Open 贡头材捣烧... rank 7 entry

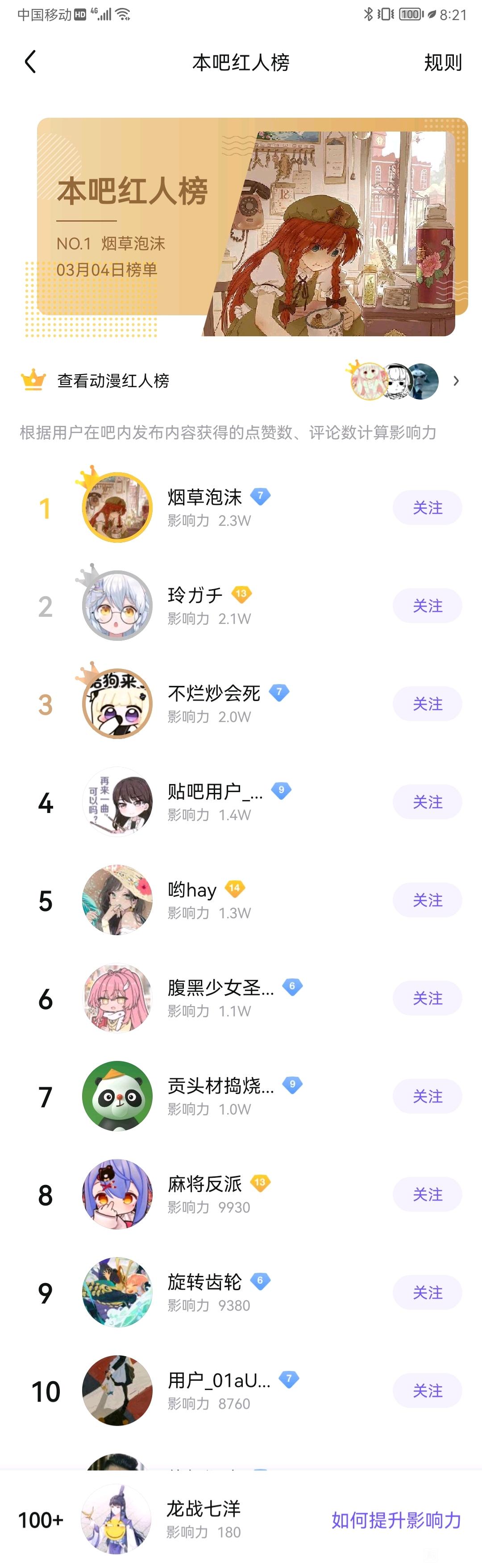coord(220,1096)
